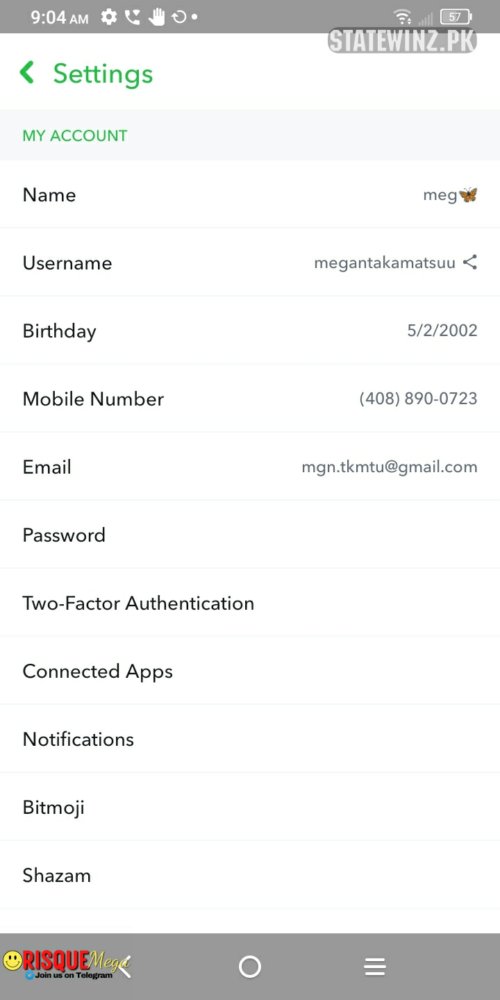Tap the system home button
This screenshot has height=1000, width=500.
pos(249,966)
